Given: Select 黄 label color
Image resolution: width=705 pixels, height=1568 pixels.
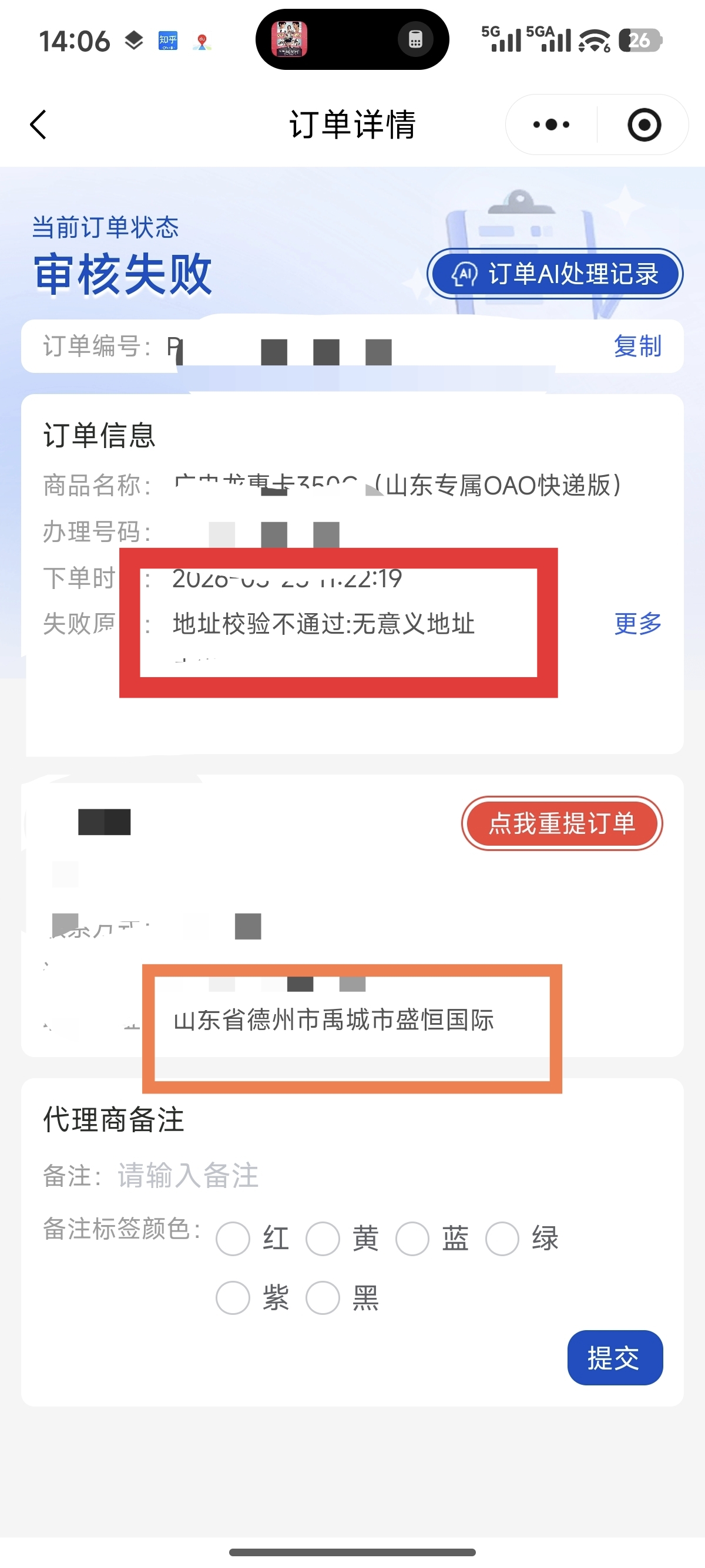Looking at the screenshot, I should pyautogui.click(x=323, y=1239).
